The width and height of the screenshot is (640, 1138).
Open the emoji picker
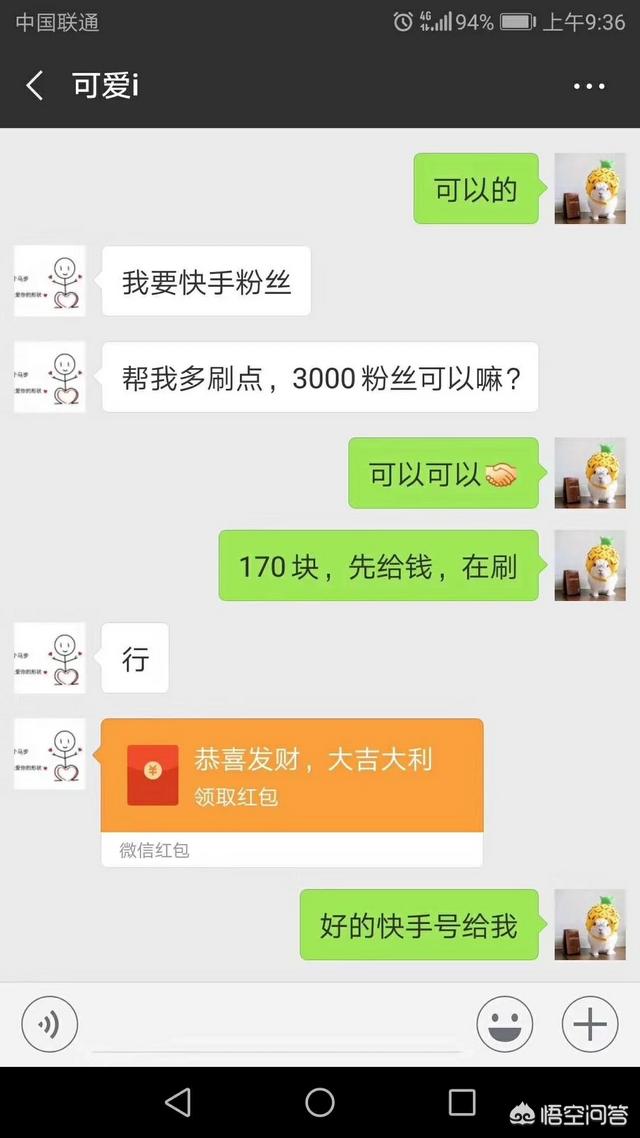[x=504, y=1025]
